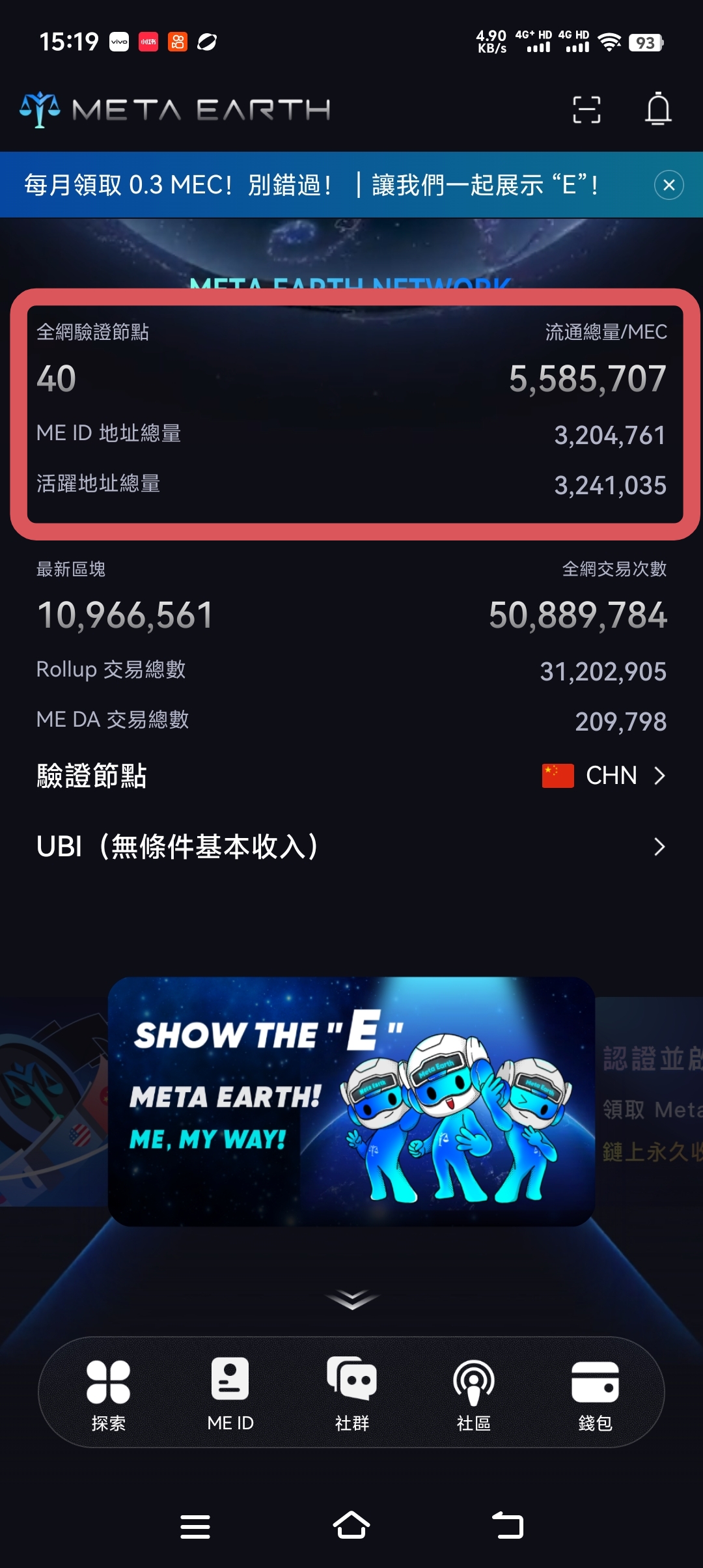This screenshot has width=703, height=1568.
Task: Dismiss the monthly MEC announcement banner
Action: pyautogui.click(x=669, y=185)
